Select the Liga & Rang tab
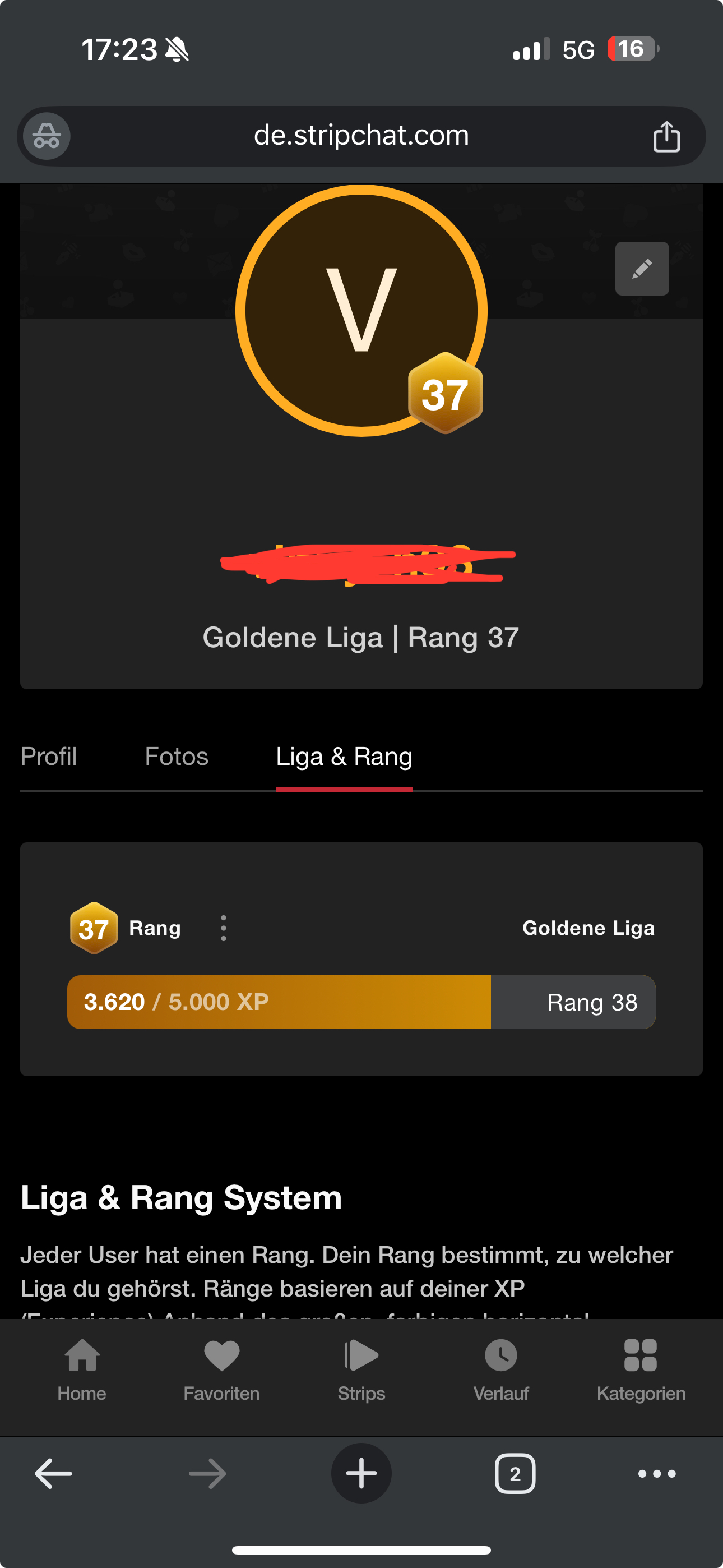723x1568 pixels. click(344, 757)
